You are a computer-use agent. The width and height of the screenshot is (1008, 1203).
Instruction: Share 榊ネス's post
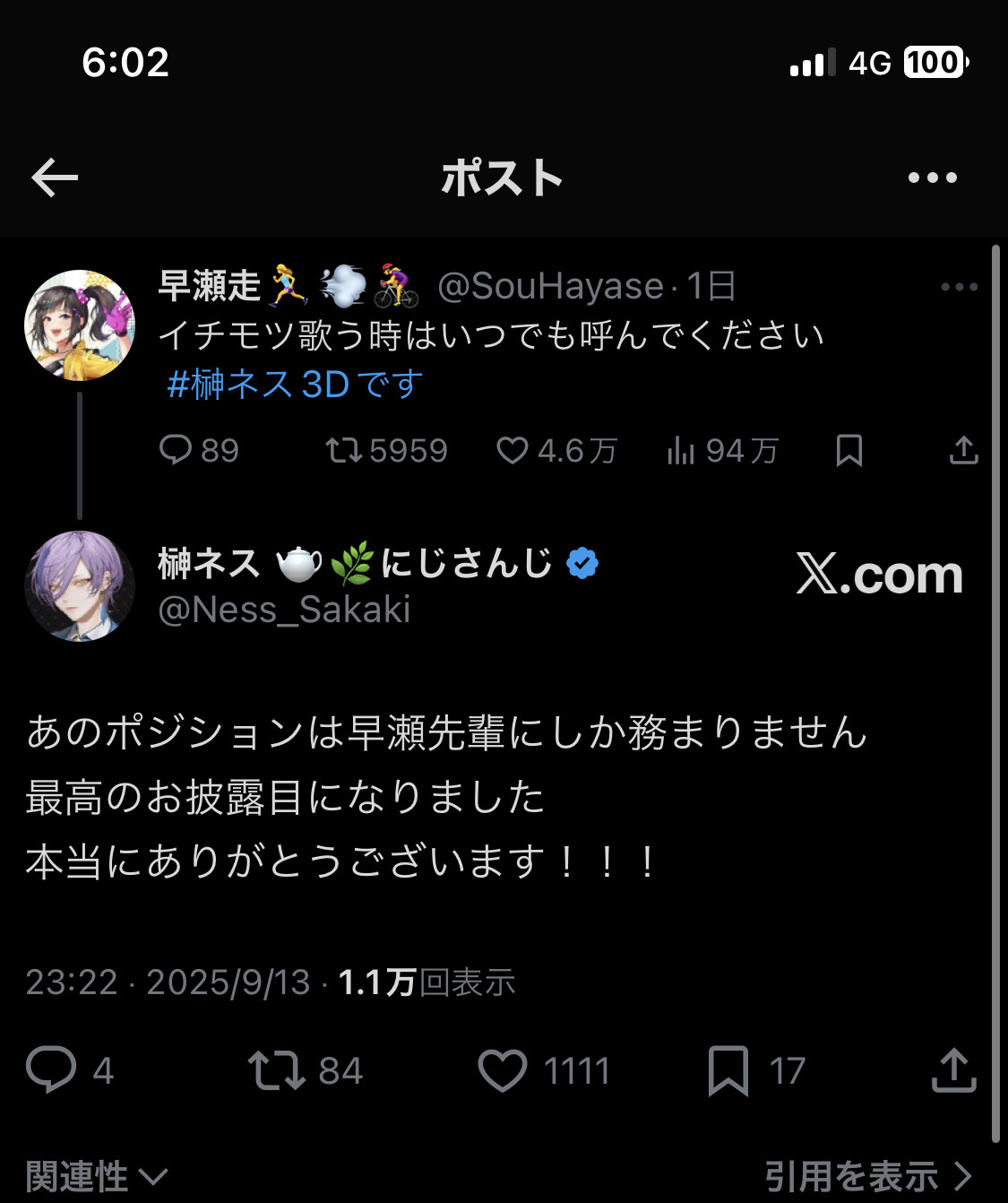click(953, 1070)
